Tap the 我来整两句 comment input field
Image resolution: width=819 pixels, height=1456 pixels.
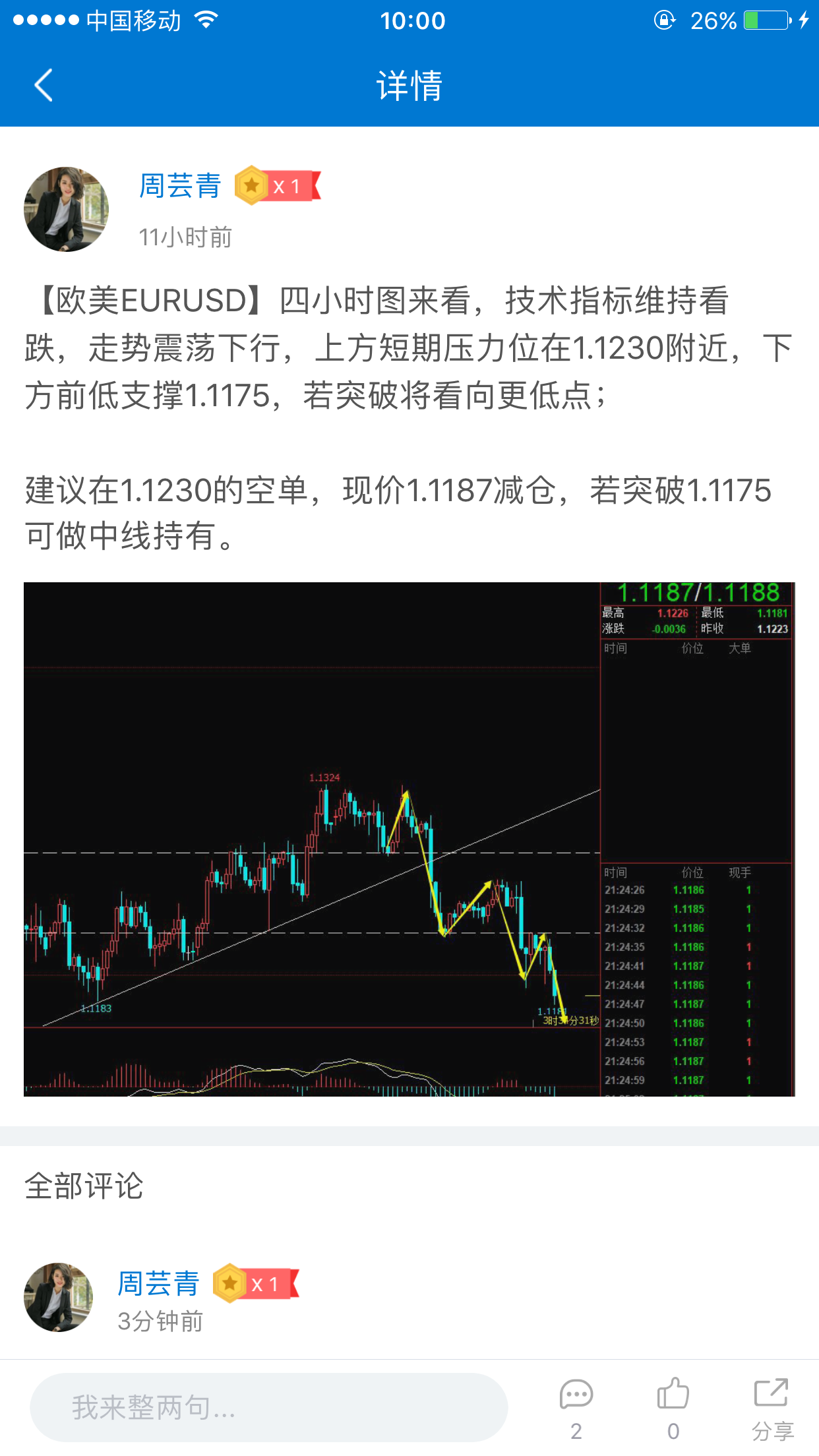click(x=269, y=1407)
